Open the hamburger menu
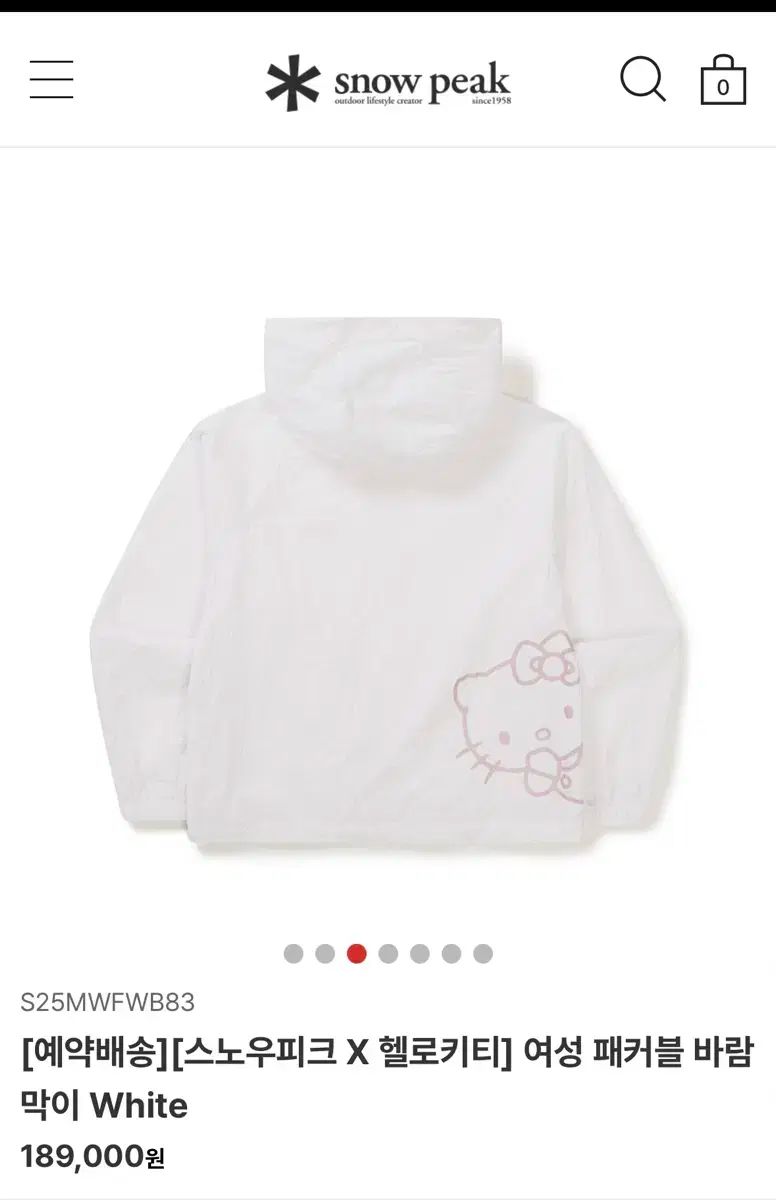The width and height of the screenshot is (776, 1200). point(51,80)
